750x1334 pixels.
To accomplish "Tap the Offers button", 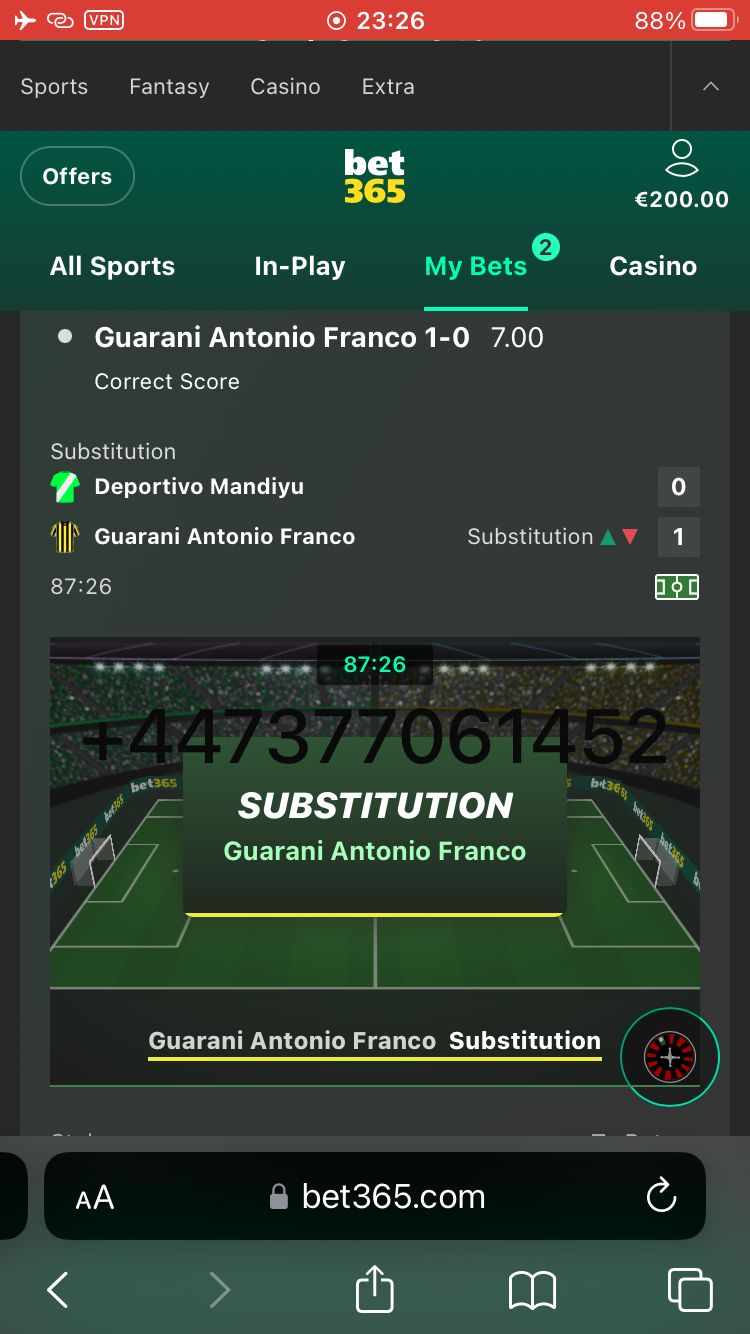I will click(x=77, y=176).
